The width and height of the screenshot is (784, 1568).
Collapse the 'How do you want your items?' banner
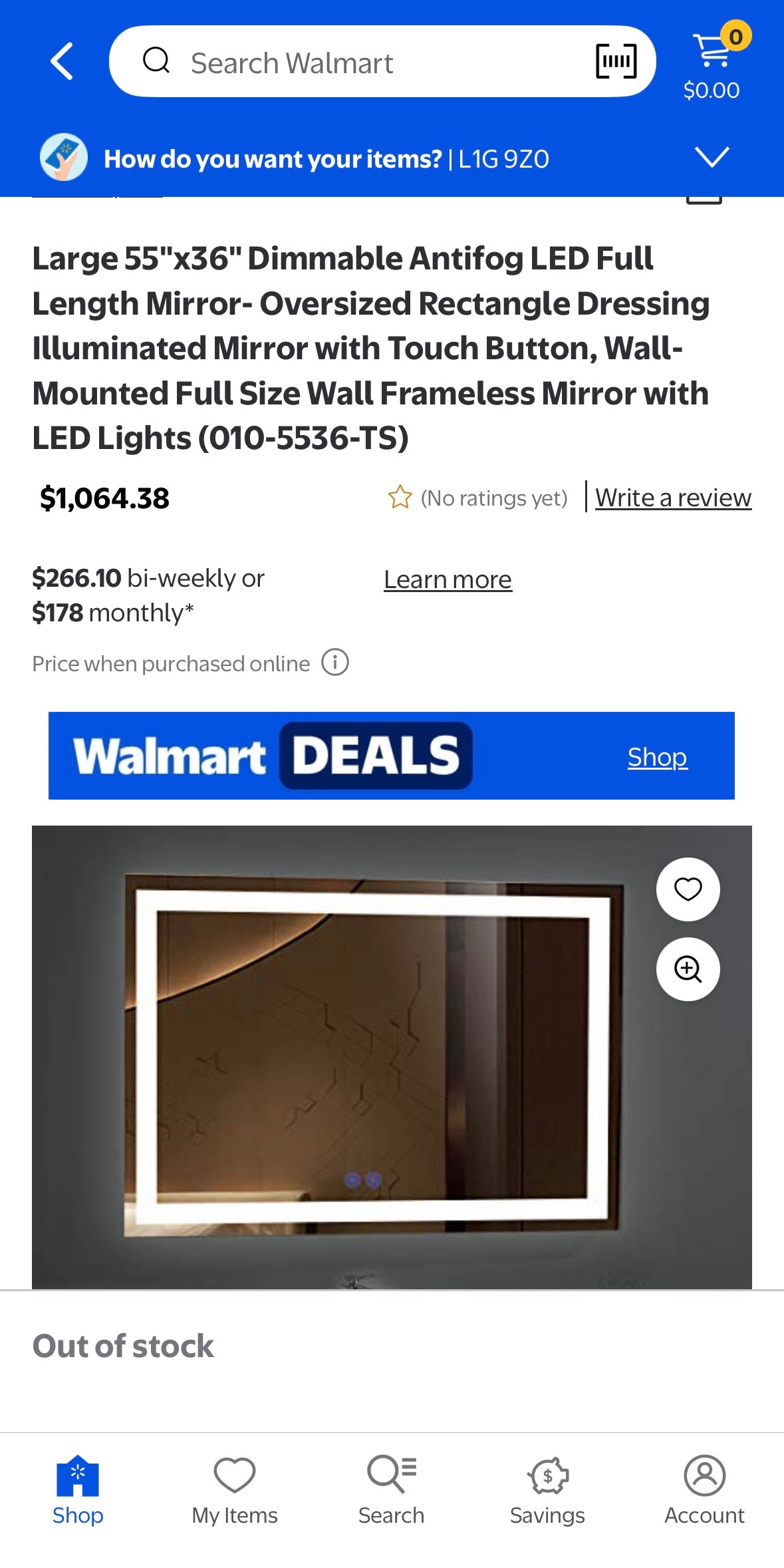[x=712, y=158]
